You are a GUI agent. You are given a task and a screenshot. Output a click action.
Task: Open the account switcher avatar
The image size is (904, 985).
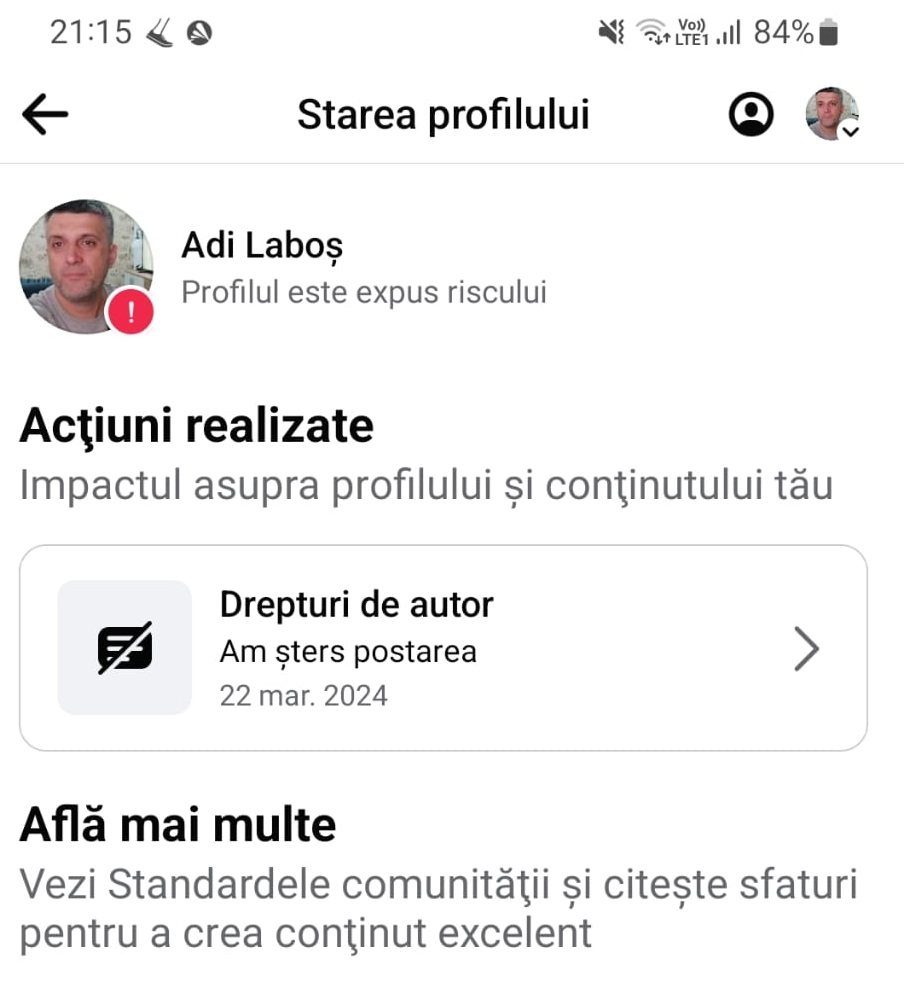(x=832, y=114)
